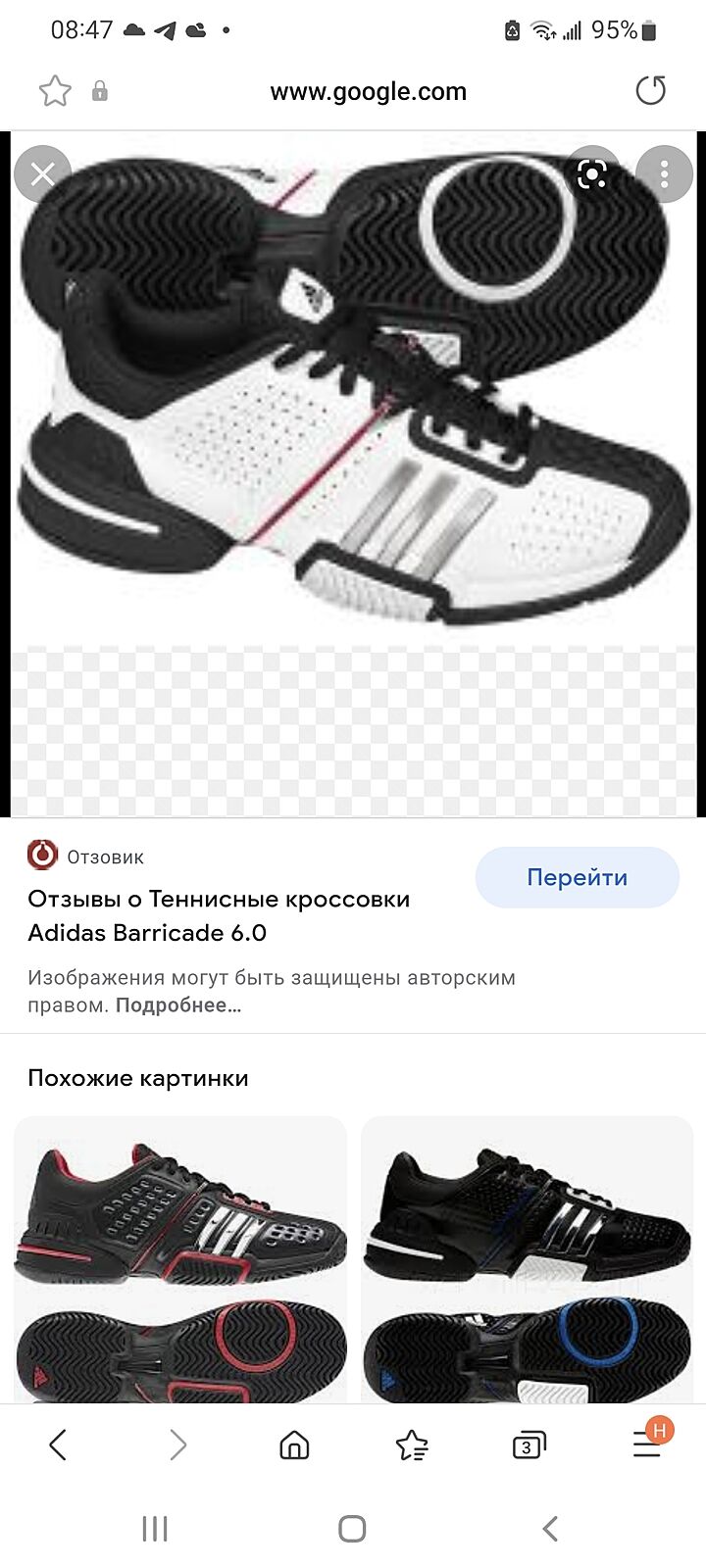This screenshot has height=1568, width=706.
Task: Search this image with Google Lens
Action: point(592,174)
